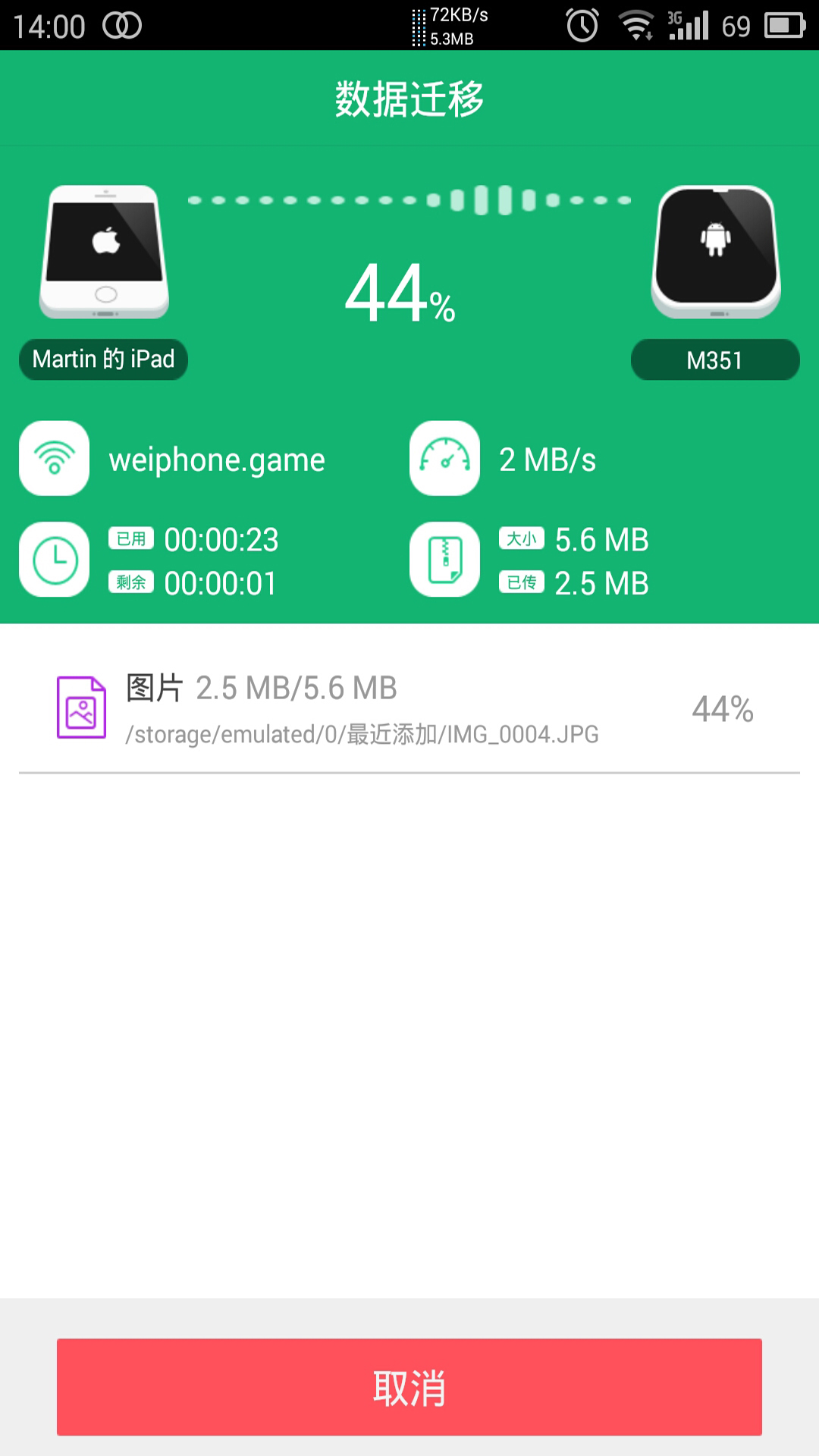Click the zipped file size icon

pyautogui.click(x=444, y=559)
